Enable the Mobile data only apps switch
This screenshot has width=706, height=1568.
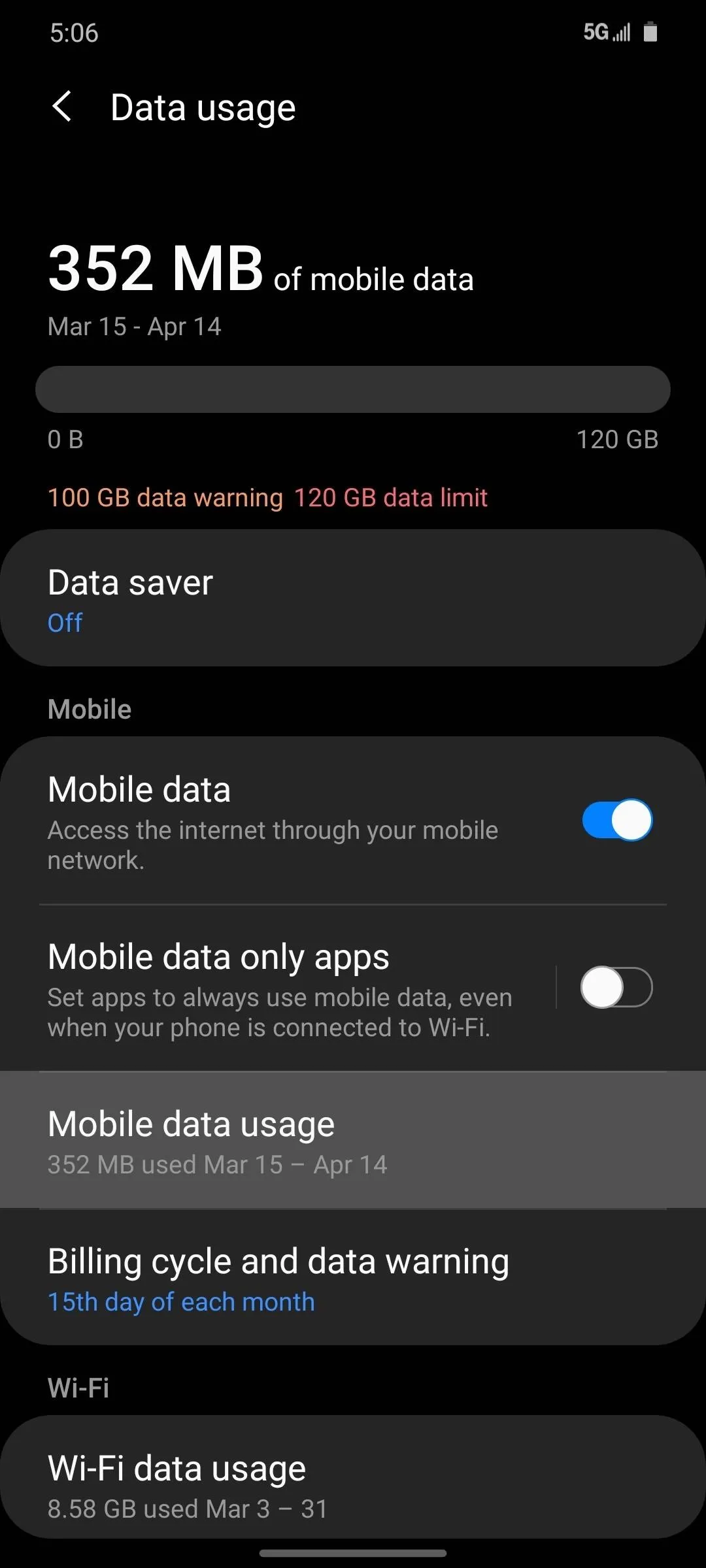click(x=617, y=987)
